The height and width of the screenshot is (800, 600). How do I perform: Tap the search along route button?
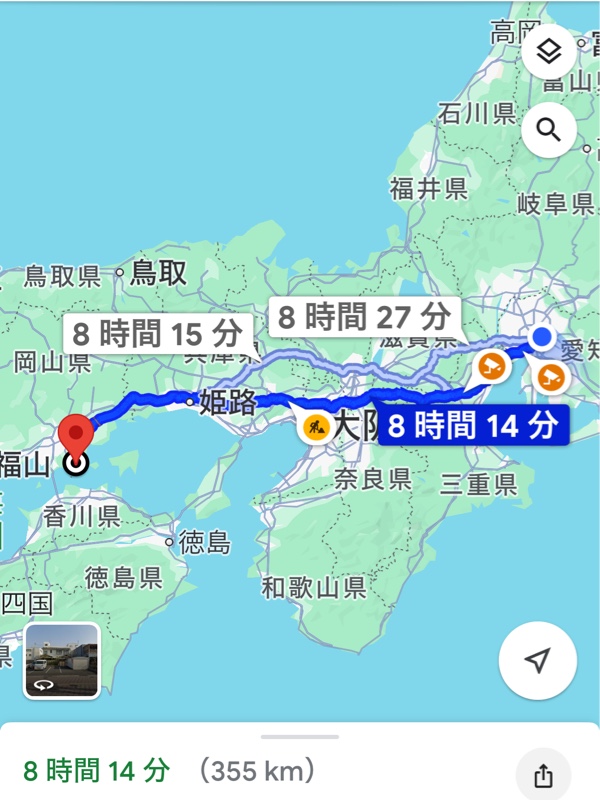click(549, 129)
